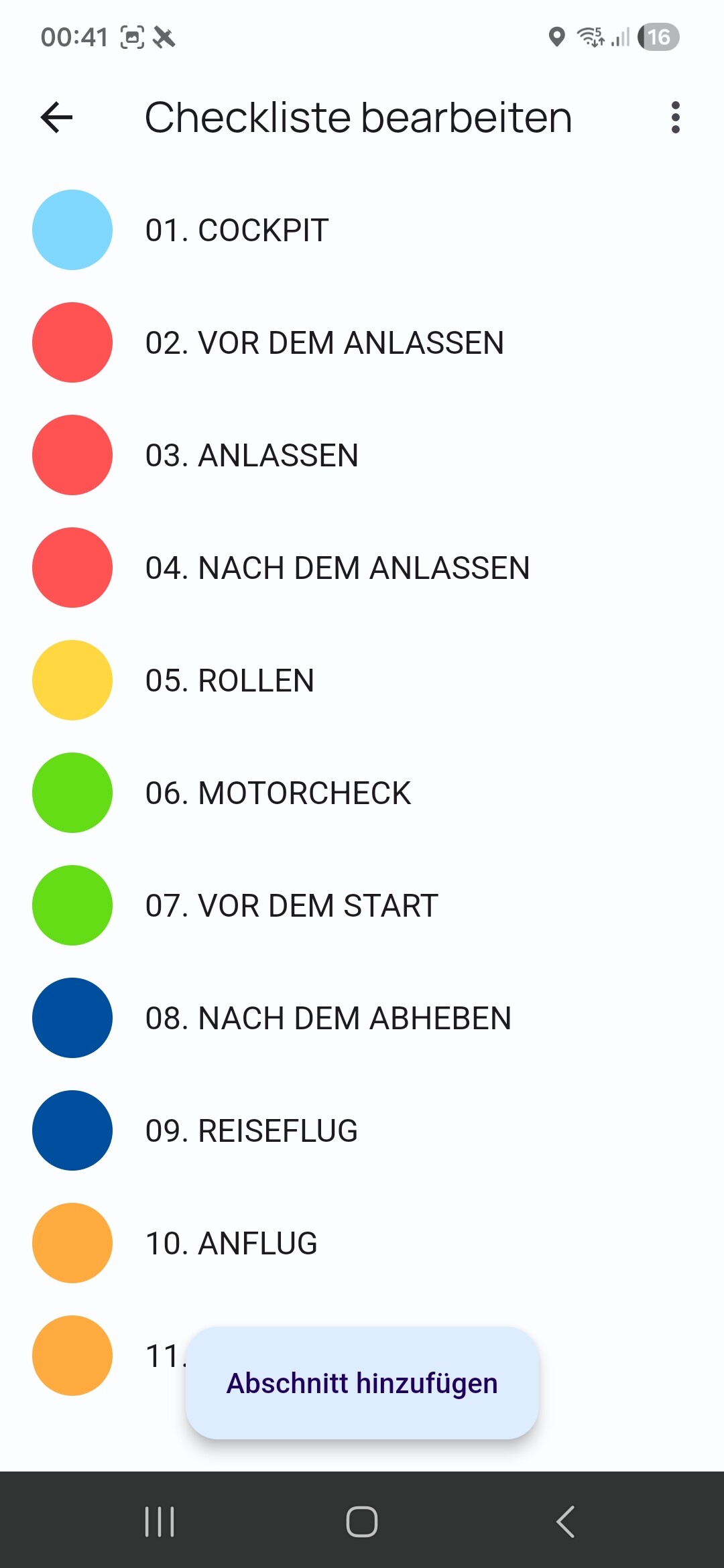The height and width of the screenshot is (1568, 724).
Task: Tap the Abschnitt hinzufügen button
Action: tap(362, 1383)
